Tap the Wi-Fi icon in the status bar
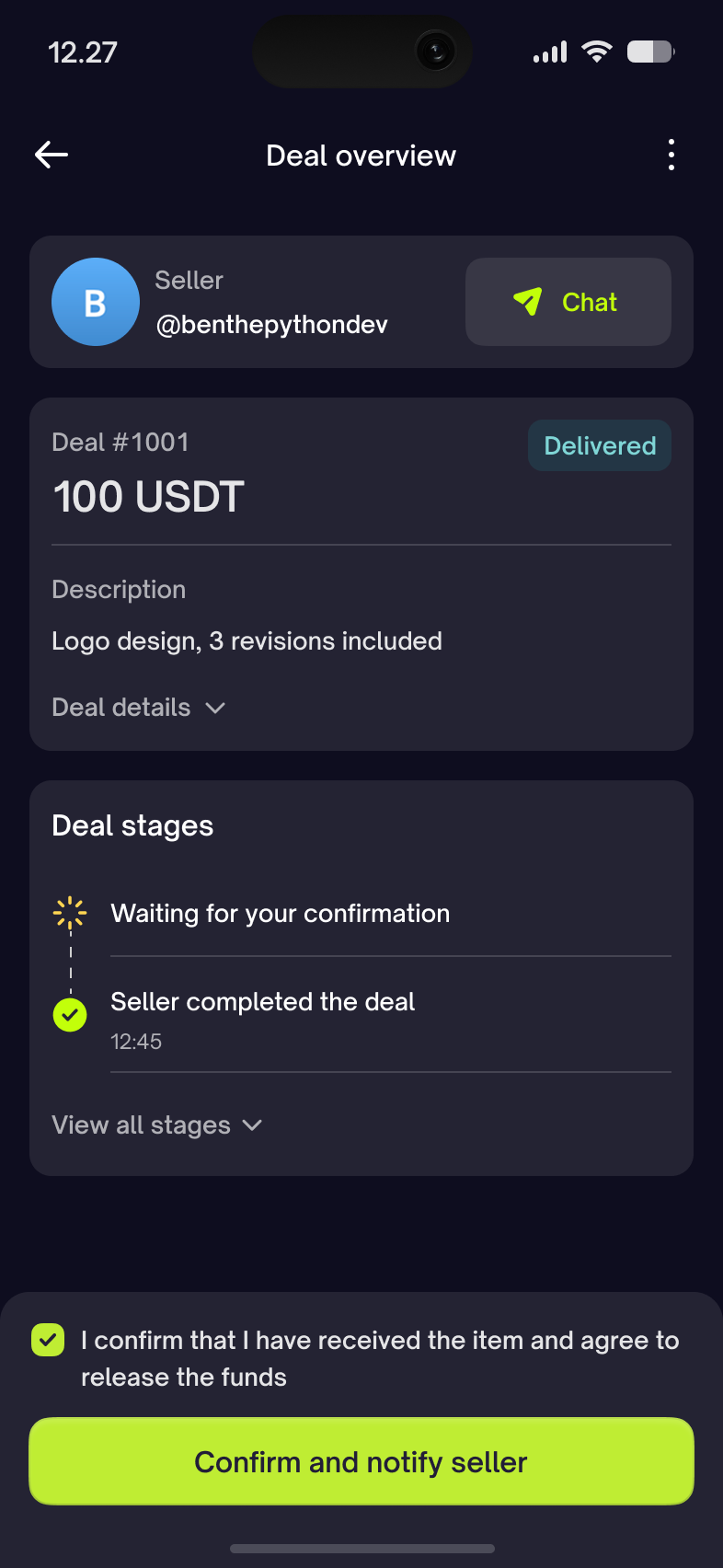The width and height of the screenshot is (723, 1568). click(x=597, y=52)
